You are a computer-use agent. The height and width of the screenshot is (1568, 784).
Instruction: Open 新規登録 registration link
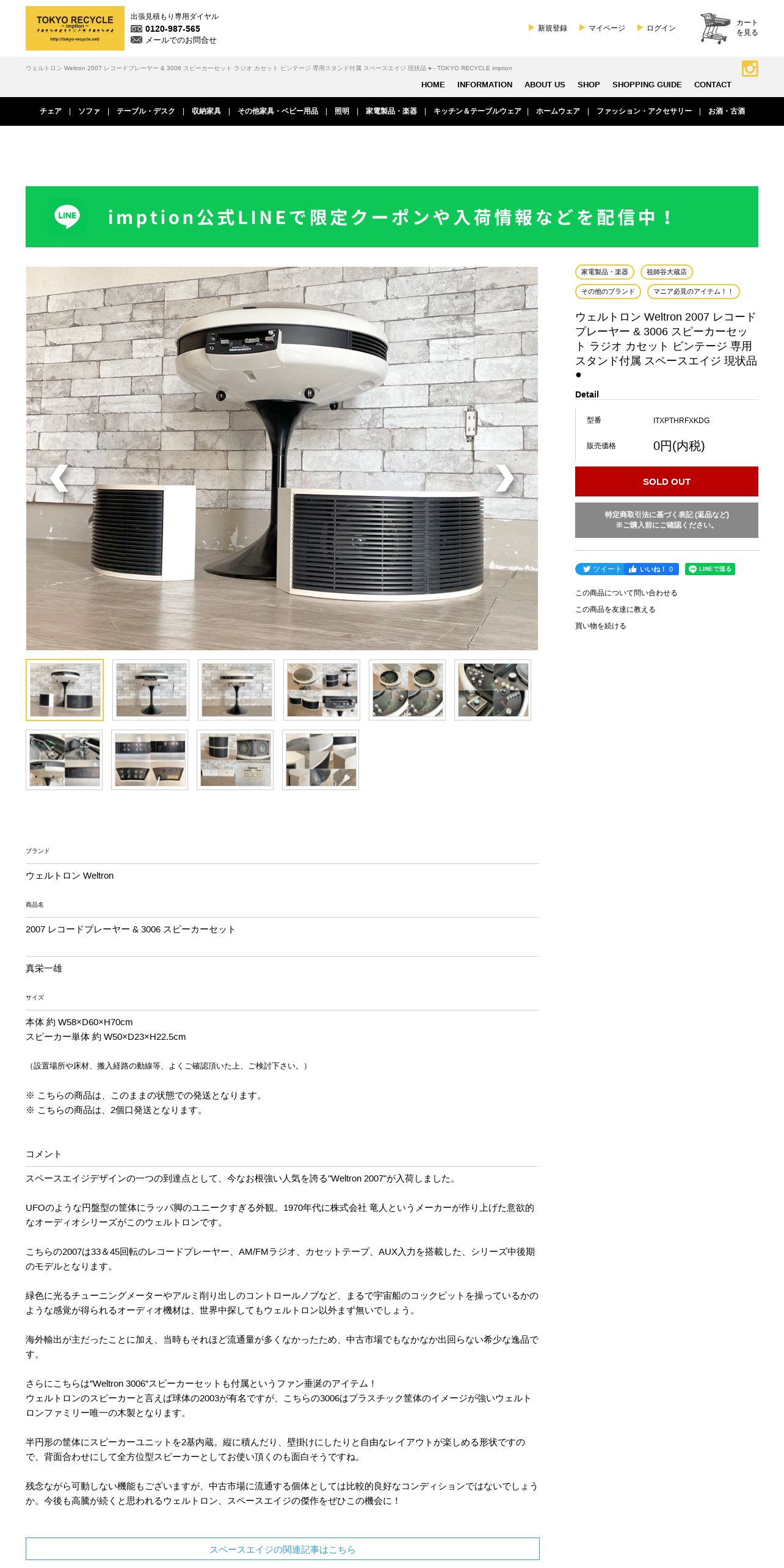click(x=548, y=28)
